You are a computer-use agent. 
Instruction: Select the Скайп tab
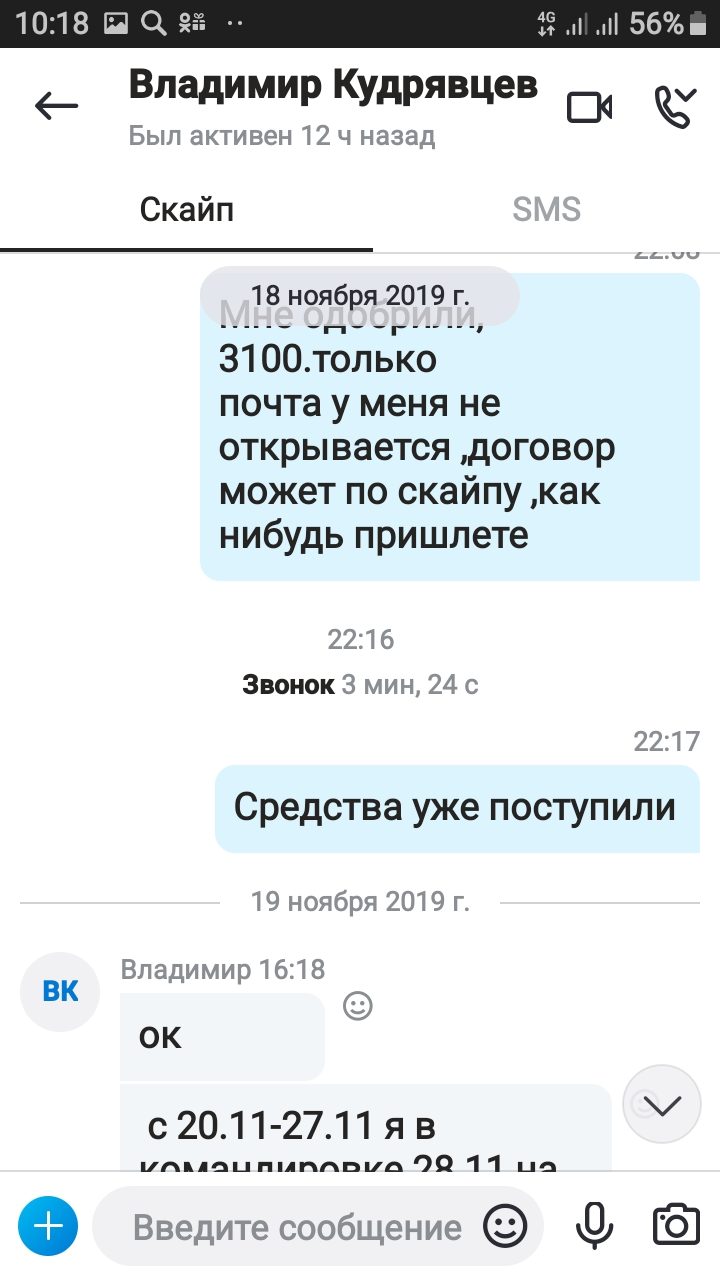pyautogui.click(x=187, y=209)
